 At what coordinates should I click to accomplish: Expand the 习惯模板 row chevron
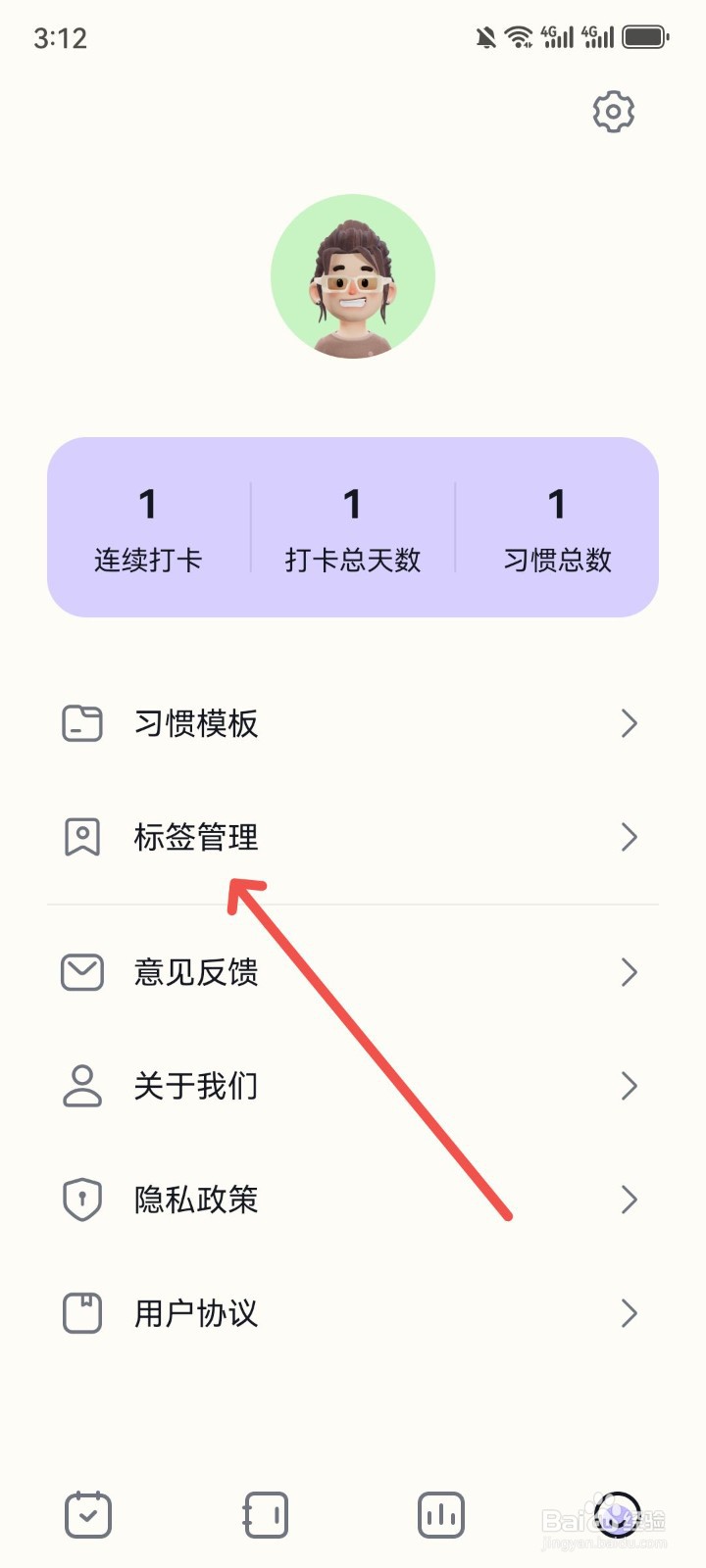pyautogui.click(x=630, y=723)
